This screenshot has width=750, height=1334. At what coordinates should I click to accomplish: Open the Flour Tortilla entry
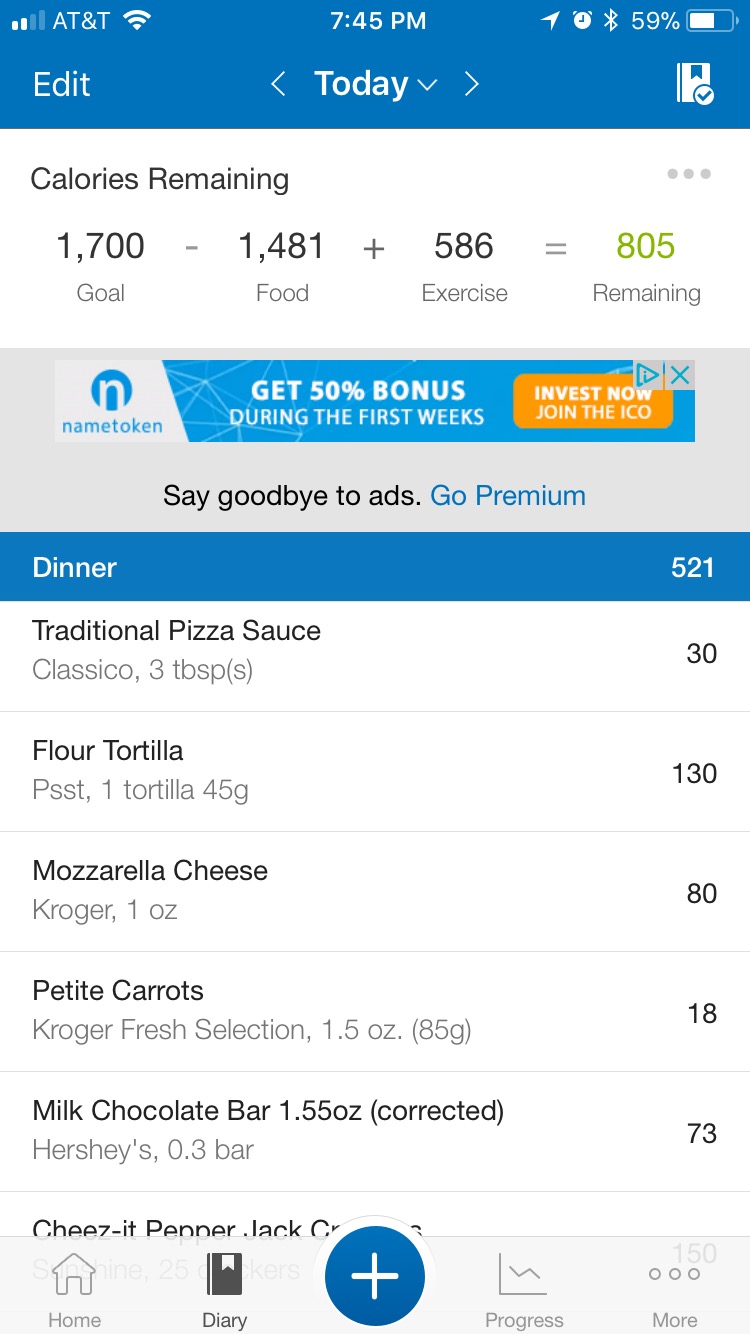pos(375,772)
